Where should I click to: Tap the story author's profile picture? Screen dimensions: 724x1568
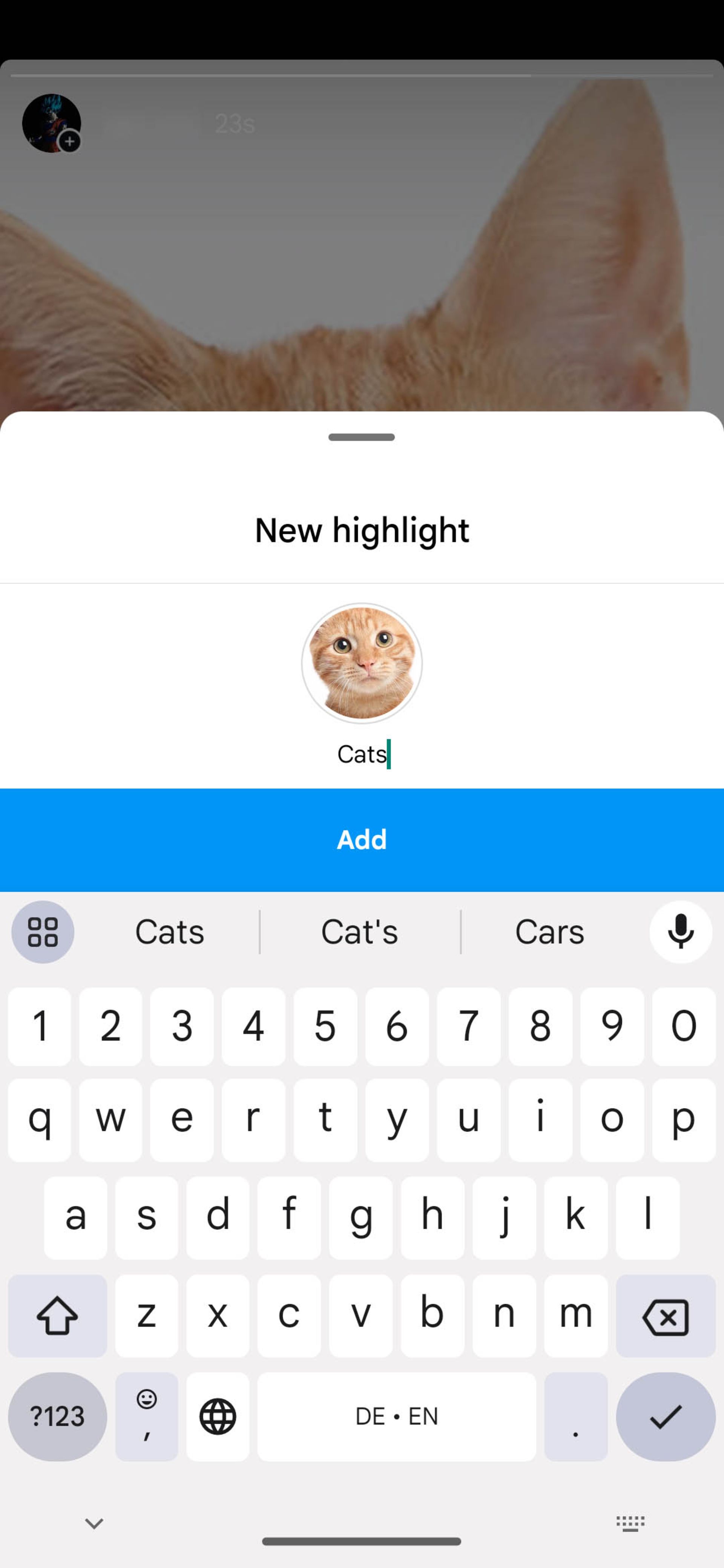51,123
